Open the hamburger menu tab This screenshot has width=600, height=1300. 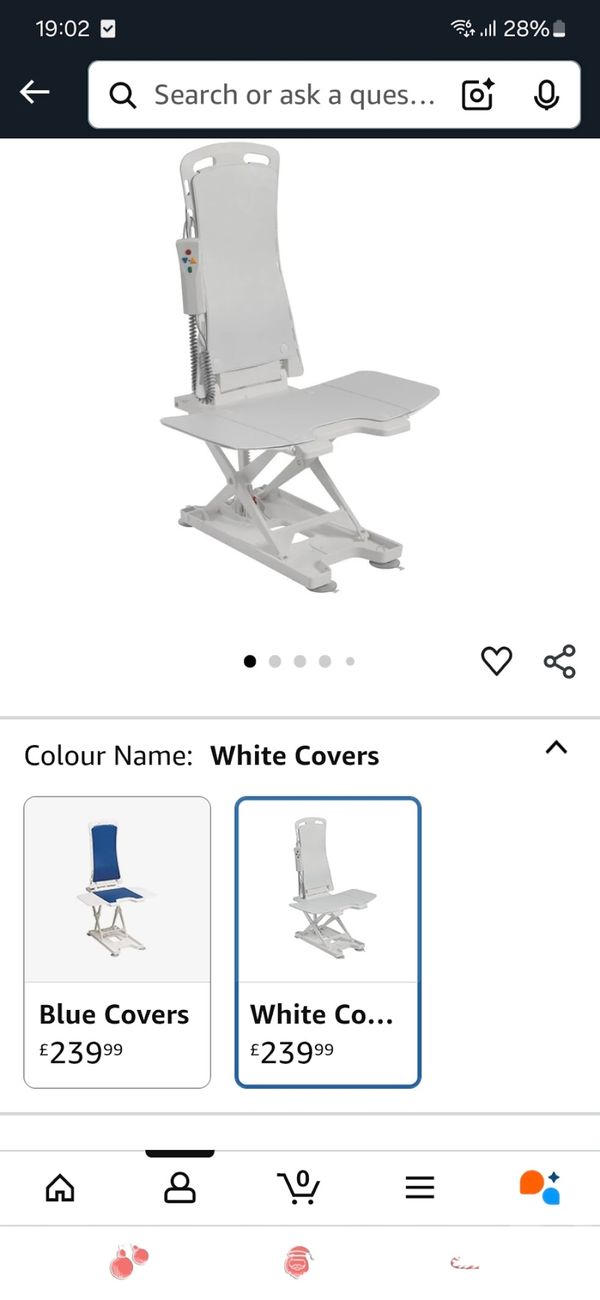[x=420, y=1187]
